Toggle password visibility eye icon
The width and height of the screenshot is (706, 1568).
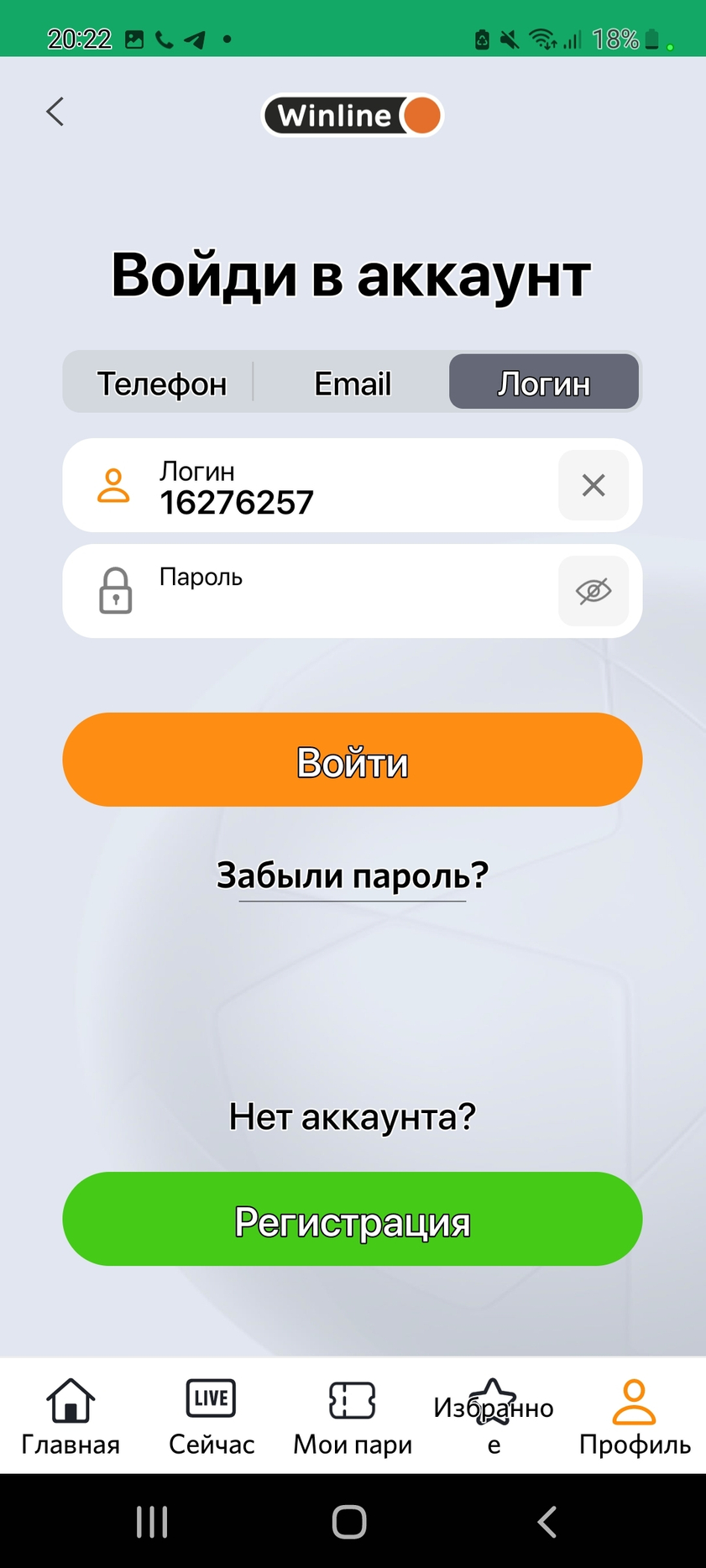point(594,591)
